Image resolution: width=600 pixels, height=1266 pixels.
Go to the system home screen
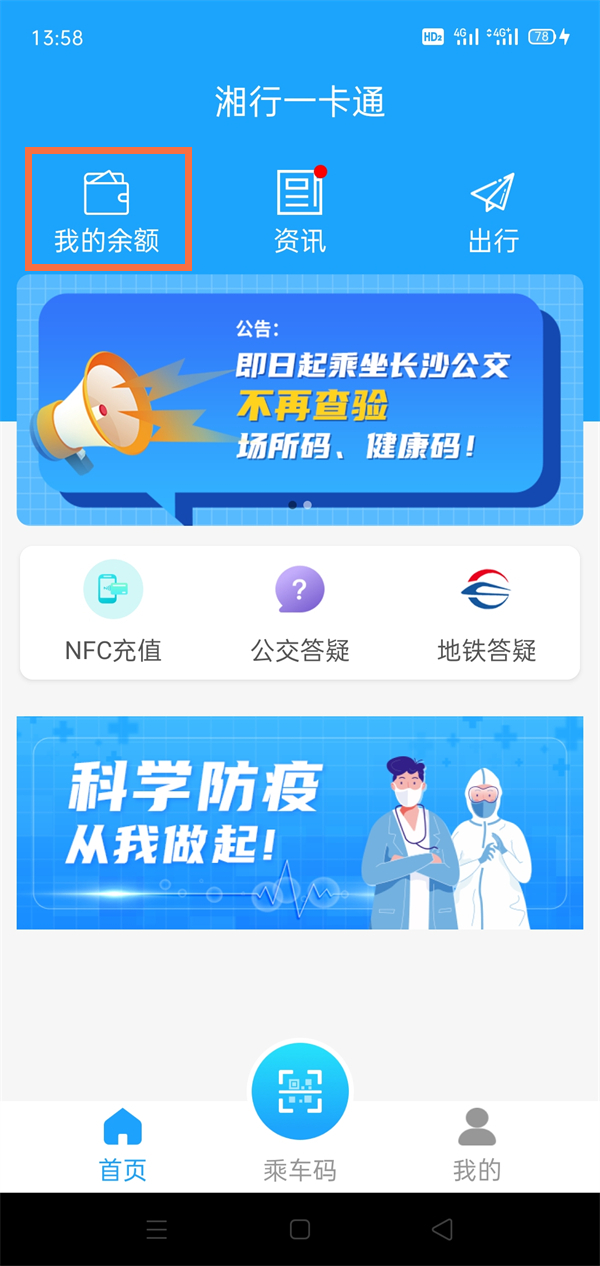[x=300, y=1229]
